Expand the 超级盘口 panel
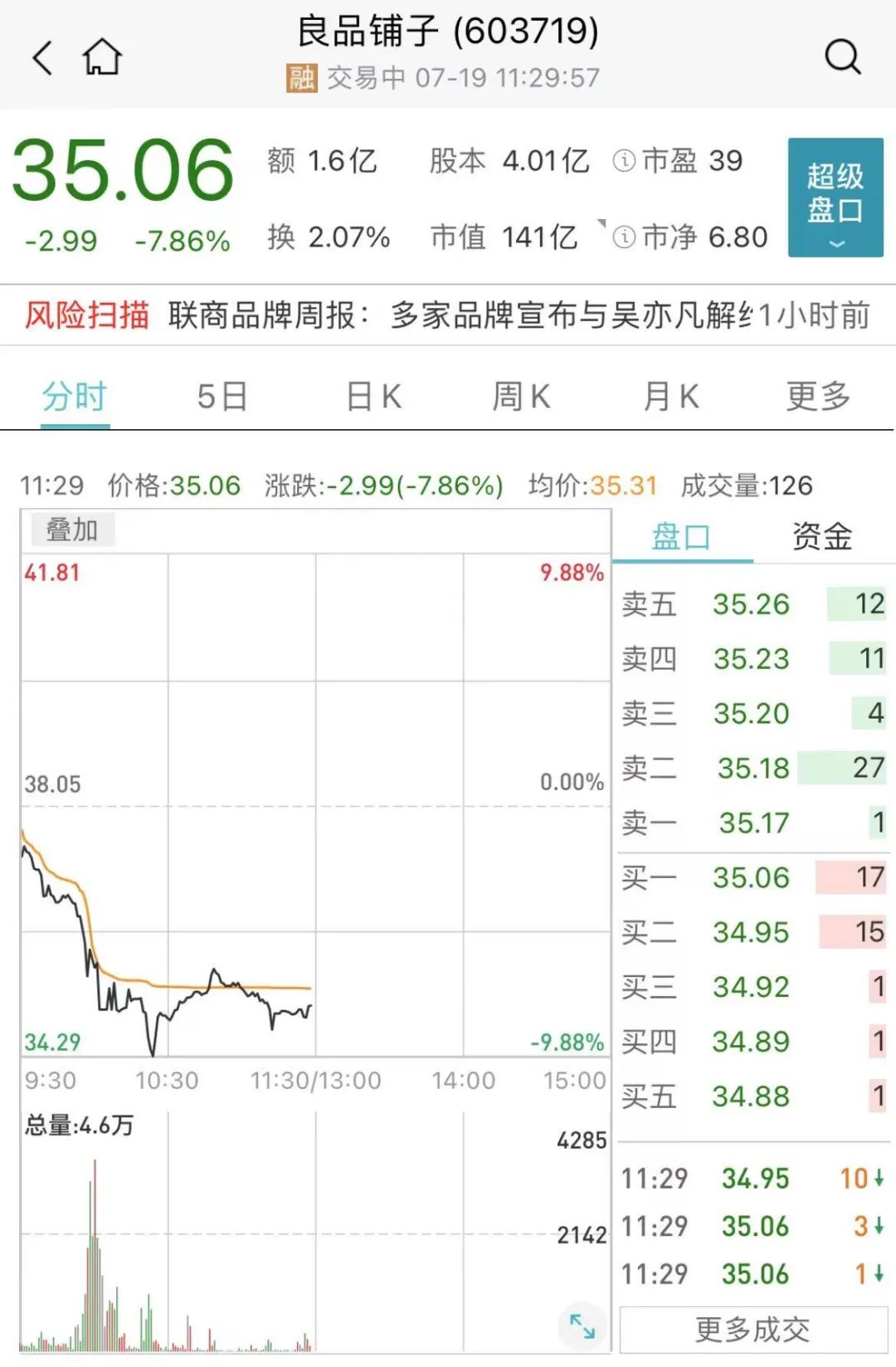896x1367 pixels. 835,198
